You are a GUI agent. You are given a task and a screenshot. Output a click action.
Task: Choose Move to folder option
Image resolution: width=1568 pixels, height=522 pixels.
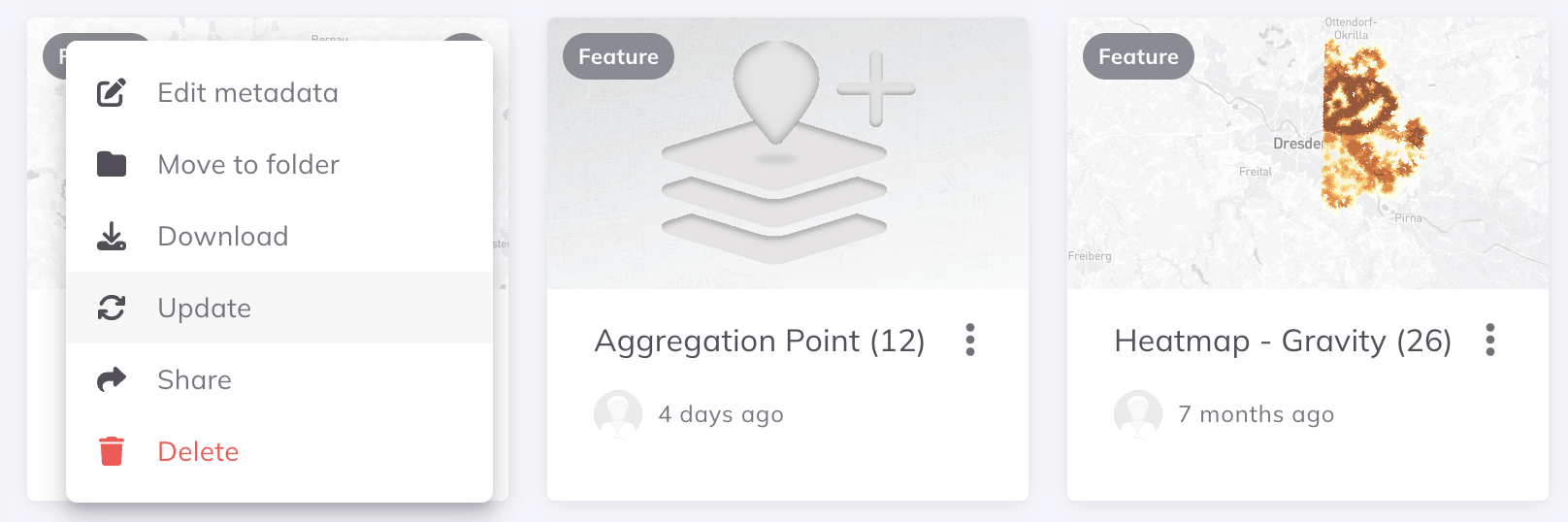coord(248,165)
